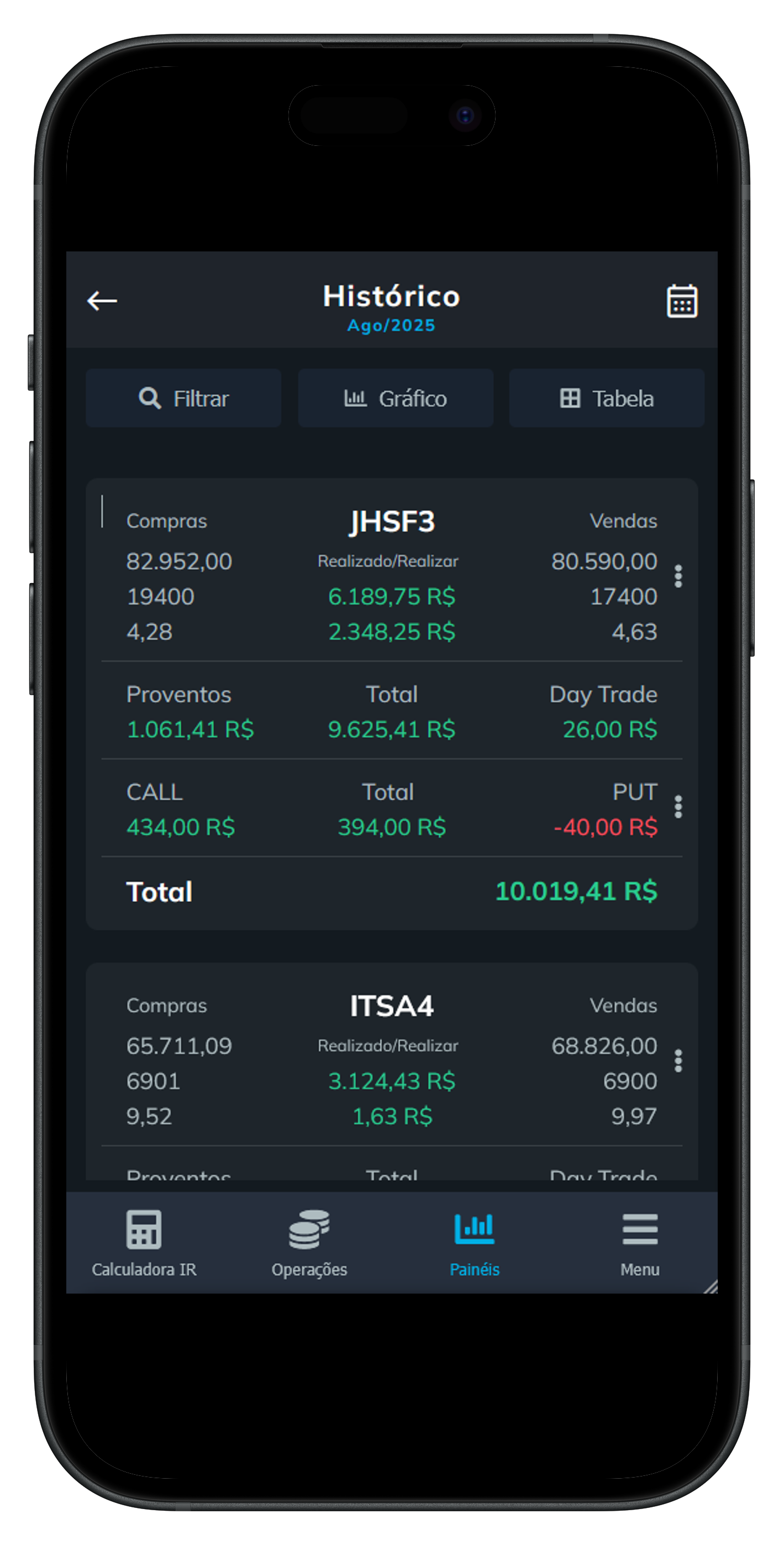Switch to the Operações tab
This screenshot has width=784, height=1545.
pyautogui.click(x=309, y=1243)
